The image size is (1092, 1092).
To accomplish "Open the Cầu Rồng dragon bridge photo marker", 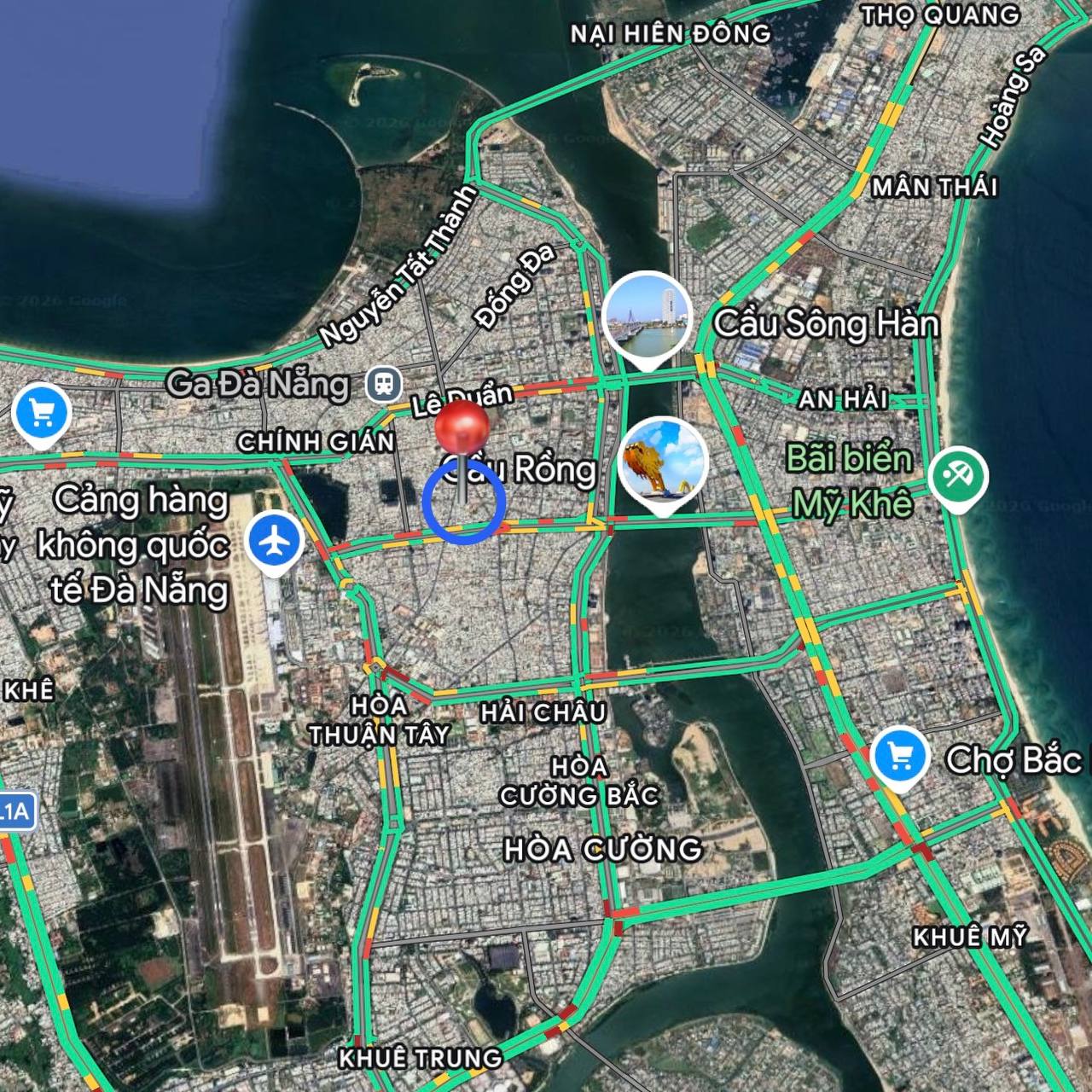I will coord(664,462).
